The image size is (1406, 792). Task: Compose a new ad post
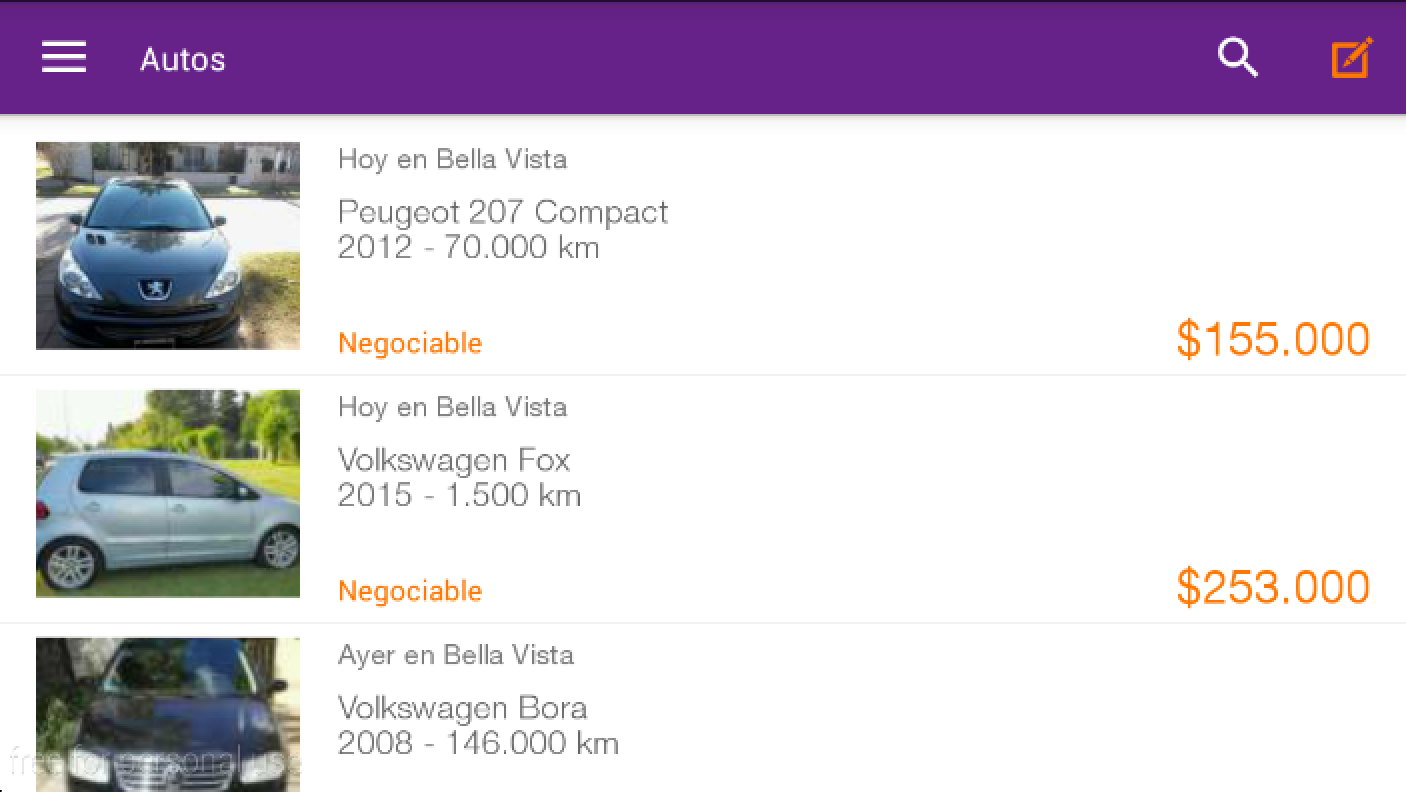click(x=1352, y=58)
